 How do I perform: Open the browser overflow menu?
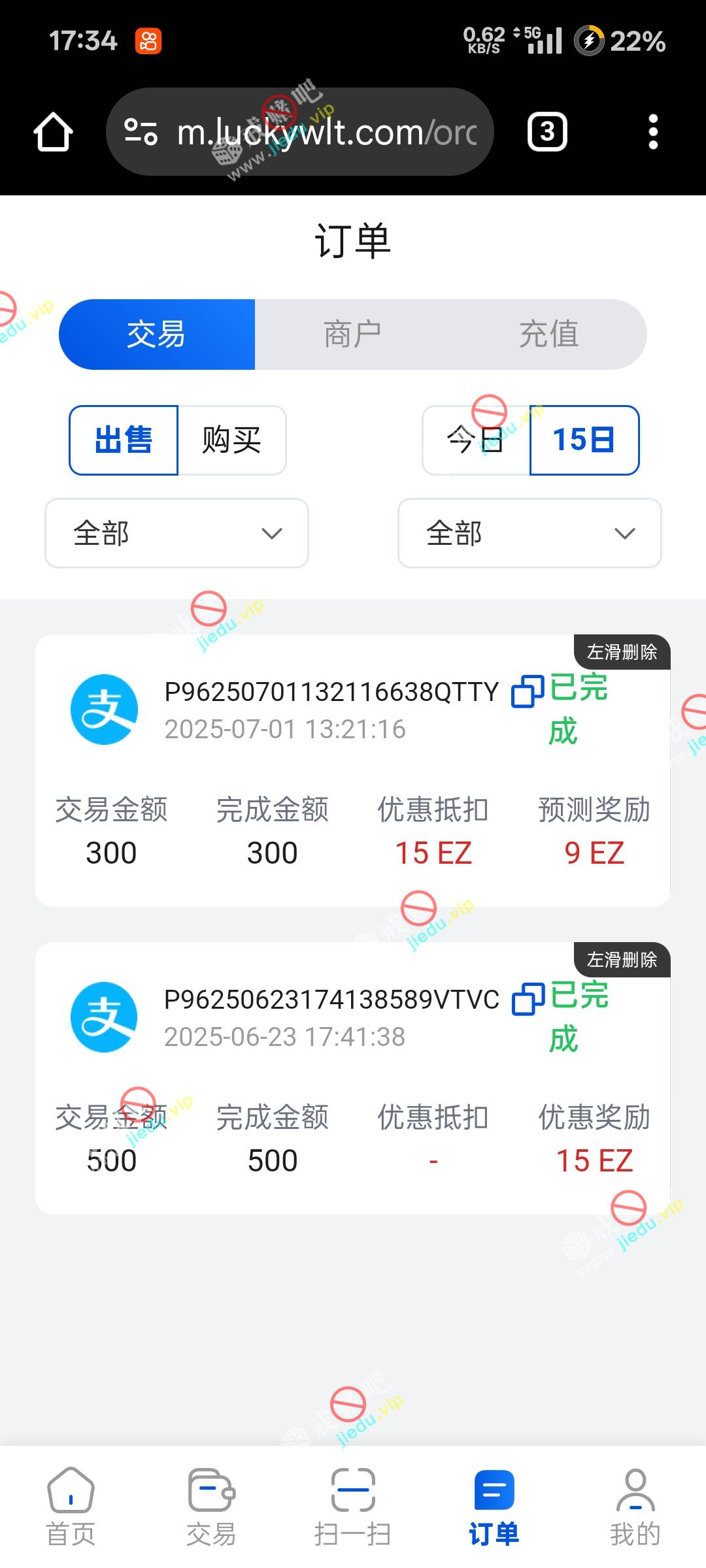[x=652, y=132]
